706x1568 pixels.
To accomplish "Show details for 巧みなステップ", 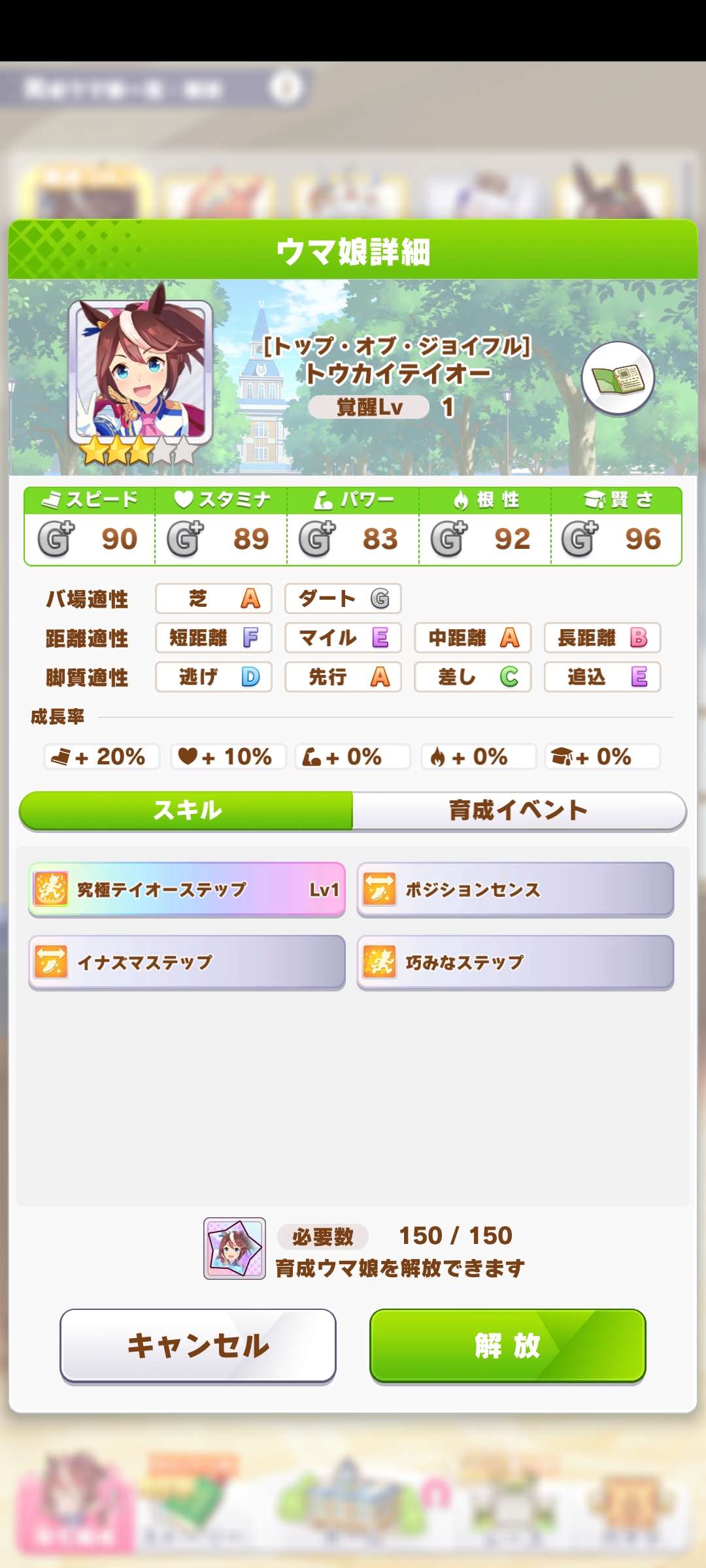I will (515, 962).
